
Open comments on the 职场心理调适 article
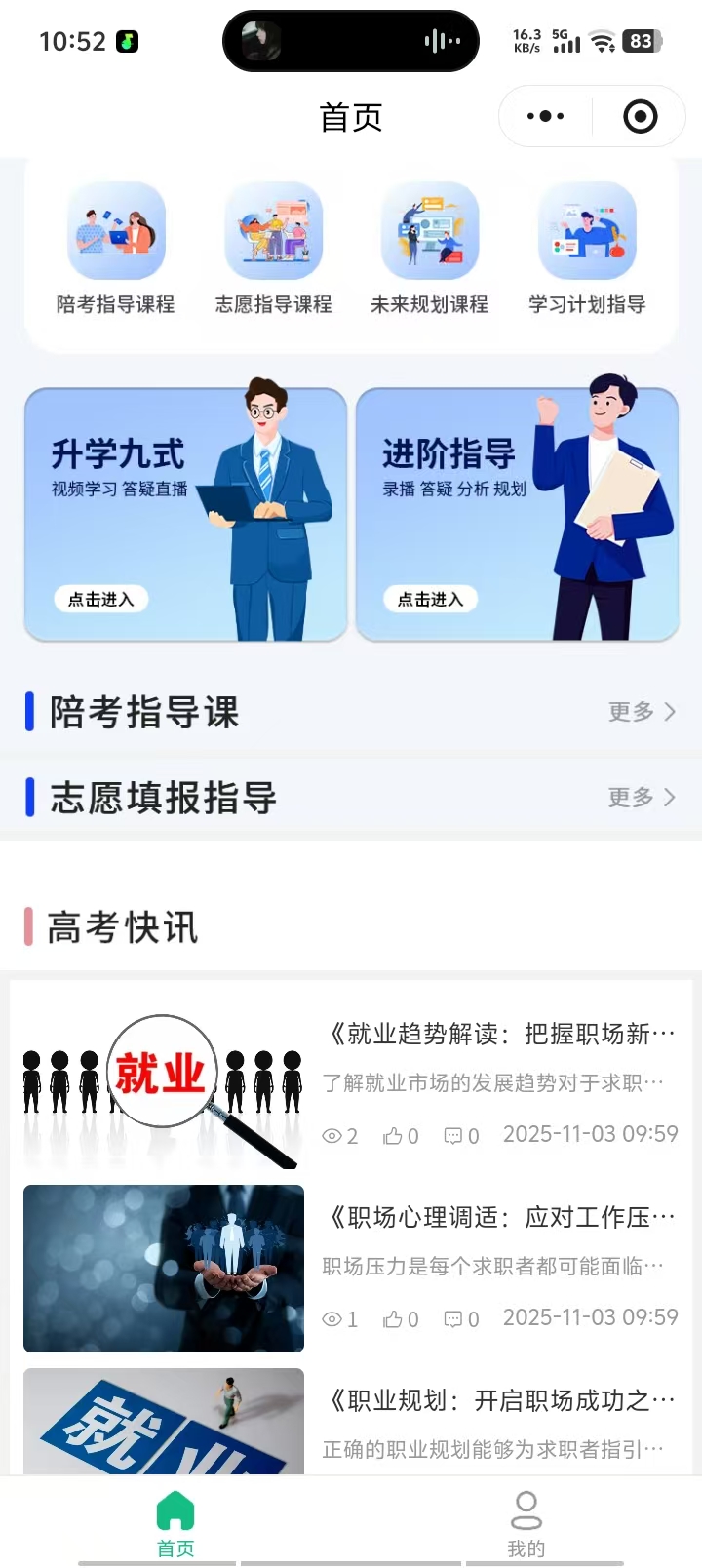click(x=461, y=1319)
